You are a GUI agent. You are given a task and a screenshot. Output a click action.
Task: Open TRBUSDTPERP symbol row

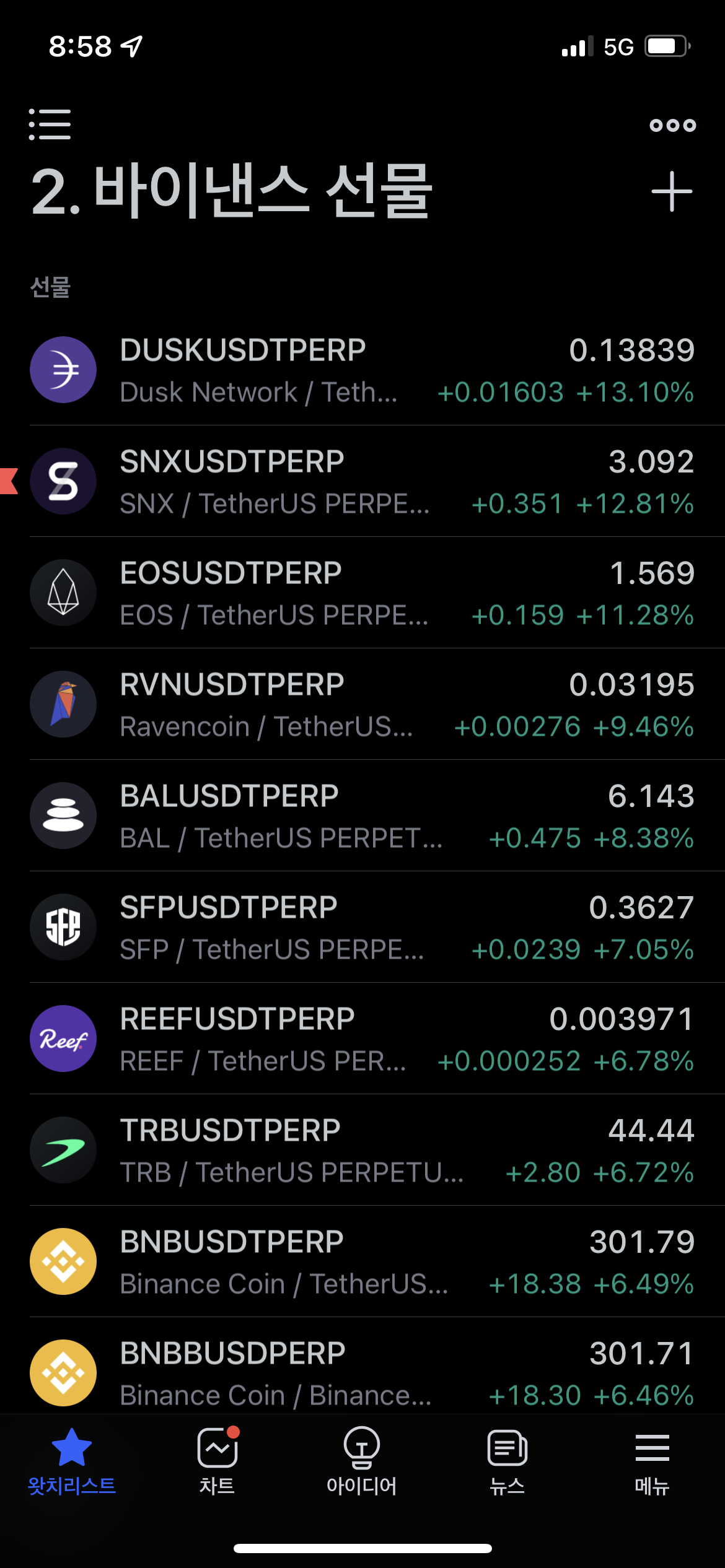pos(362,1150)
